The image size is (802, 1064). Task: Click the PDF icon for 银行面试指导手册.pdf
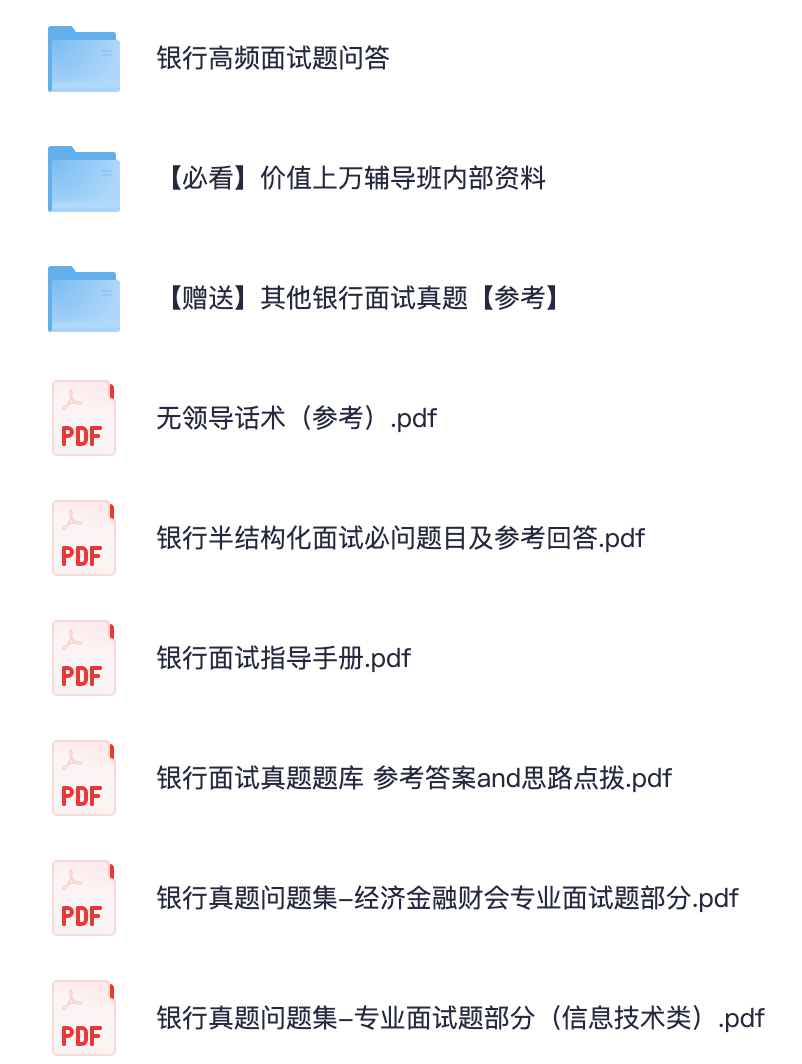[x=83, y=658]
